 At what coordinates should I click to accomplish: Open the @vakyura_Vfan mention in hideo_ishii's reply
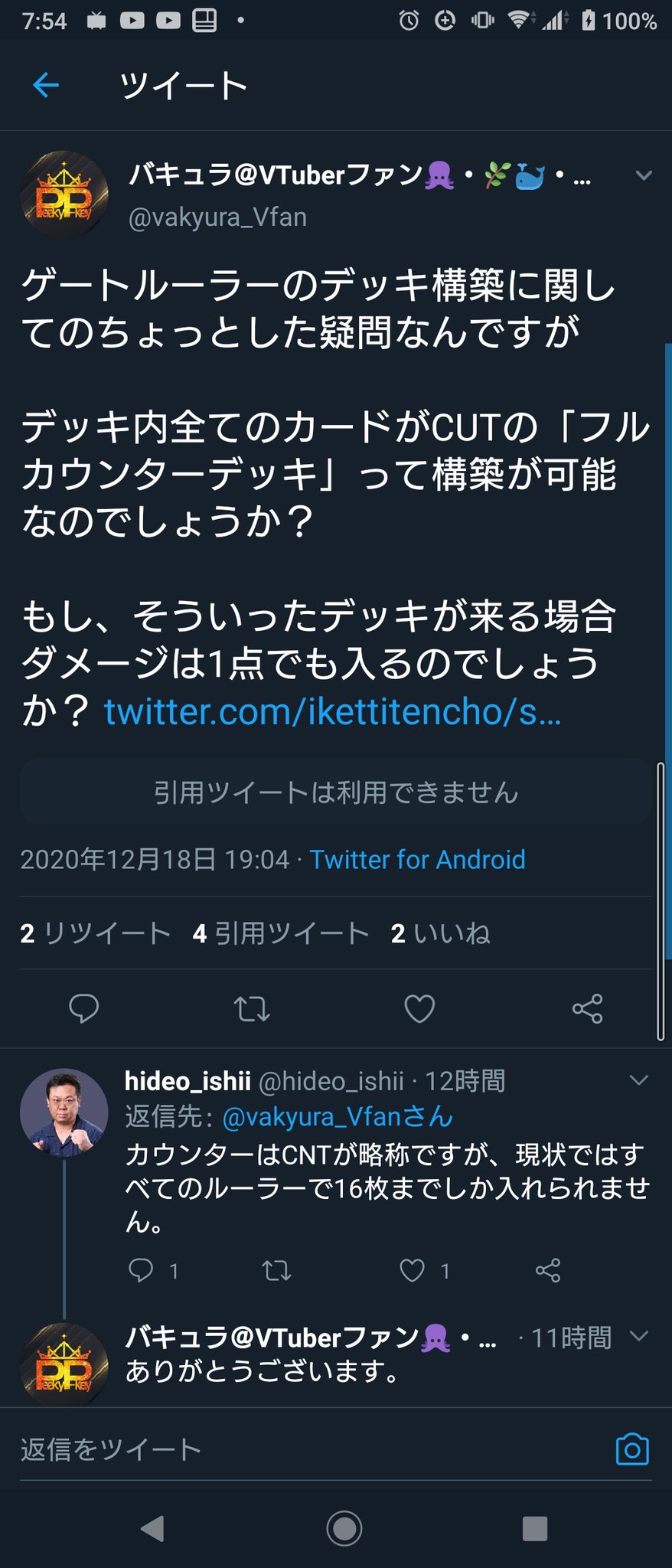(338, 1117)
